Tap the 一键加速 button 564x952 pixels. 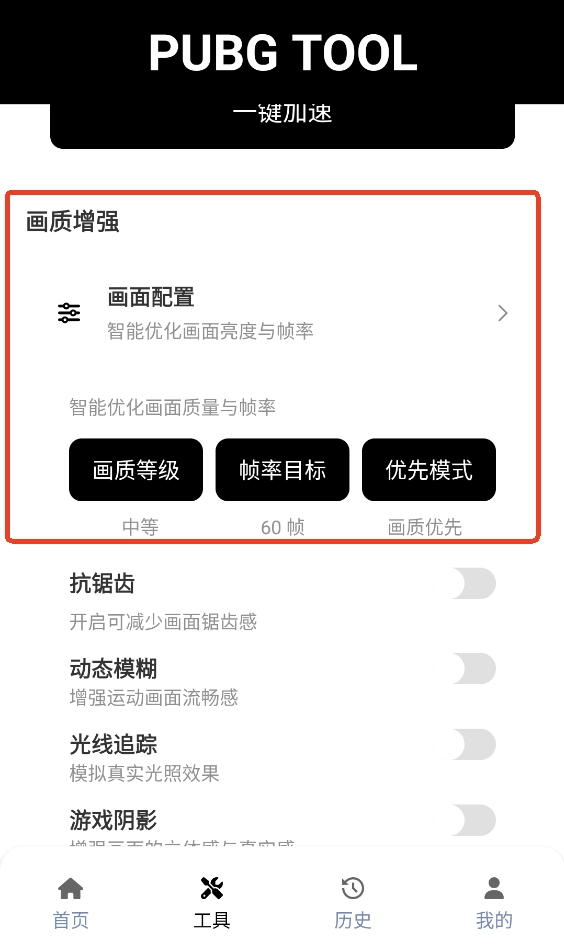(282, 123)
